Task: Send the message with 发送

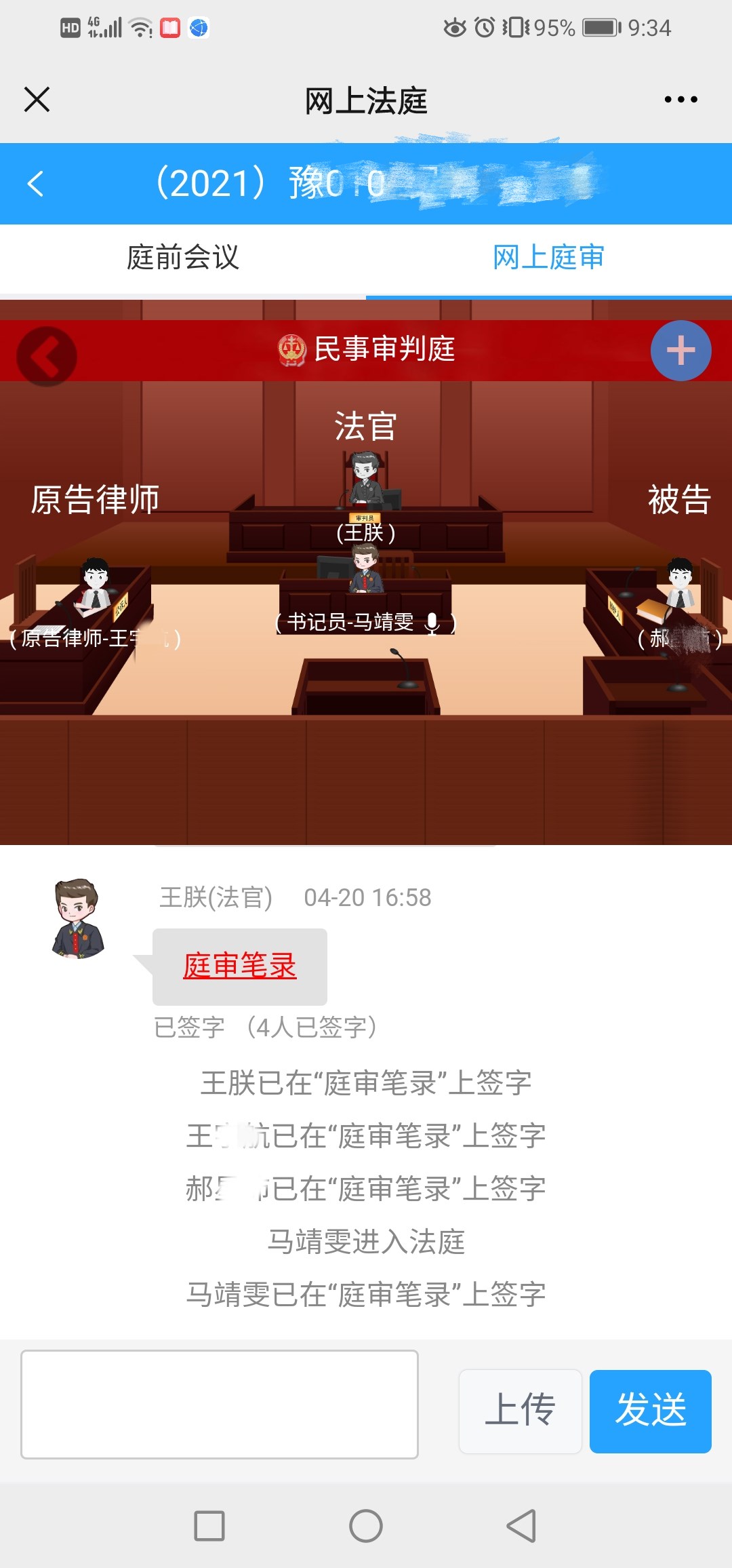Action: click(x=650, y=1411)
